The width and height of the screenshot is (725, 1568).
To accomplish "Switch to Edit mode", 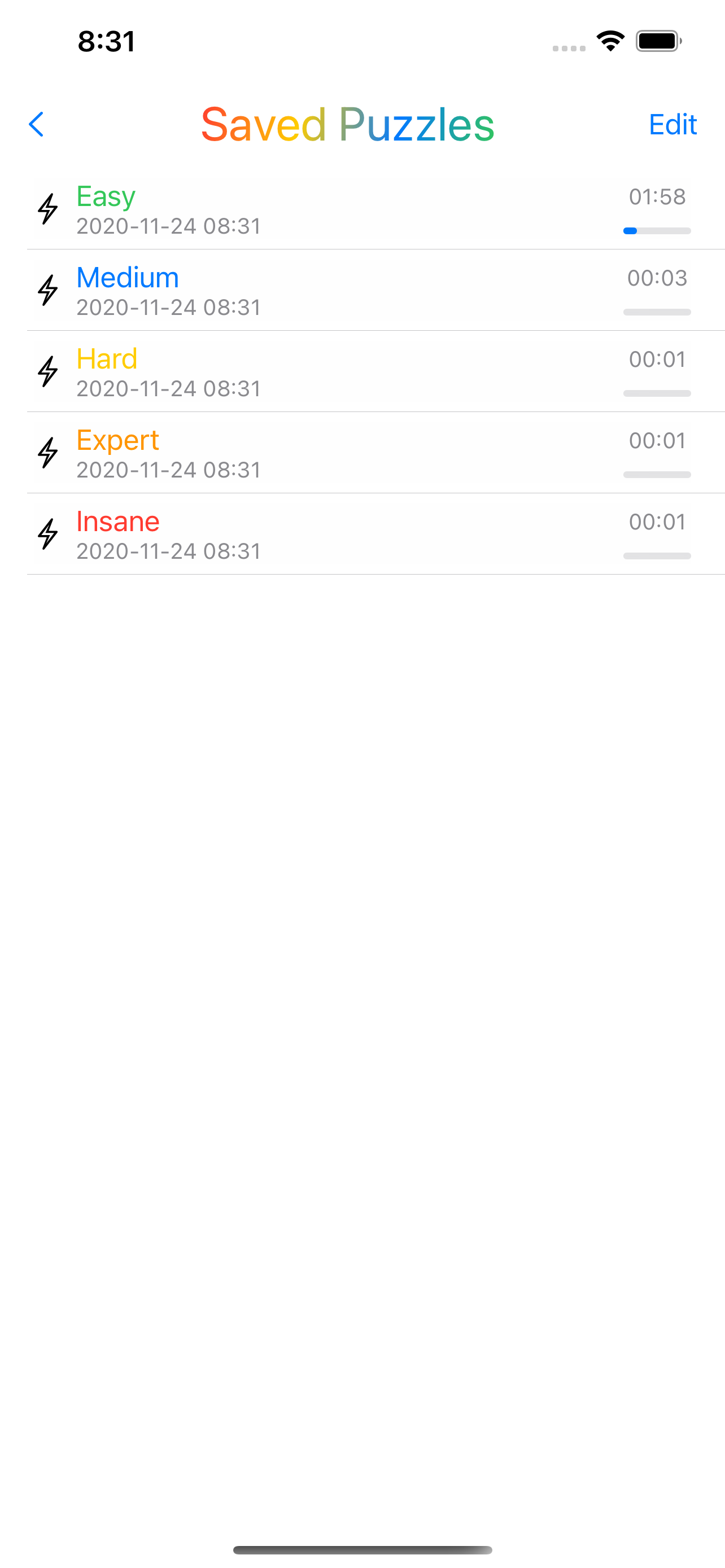I will [672, 124].
